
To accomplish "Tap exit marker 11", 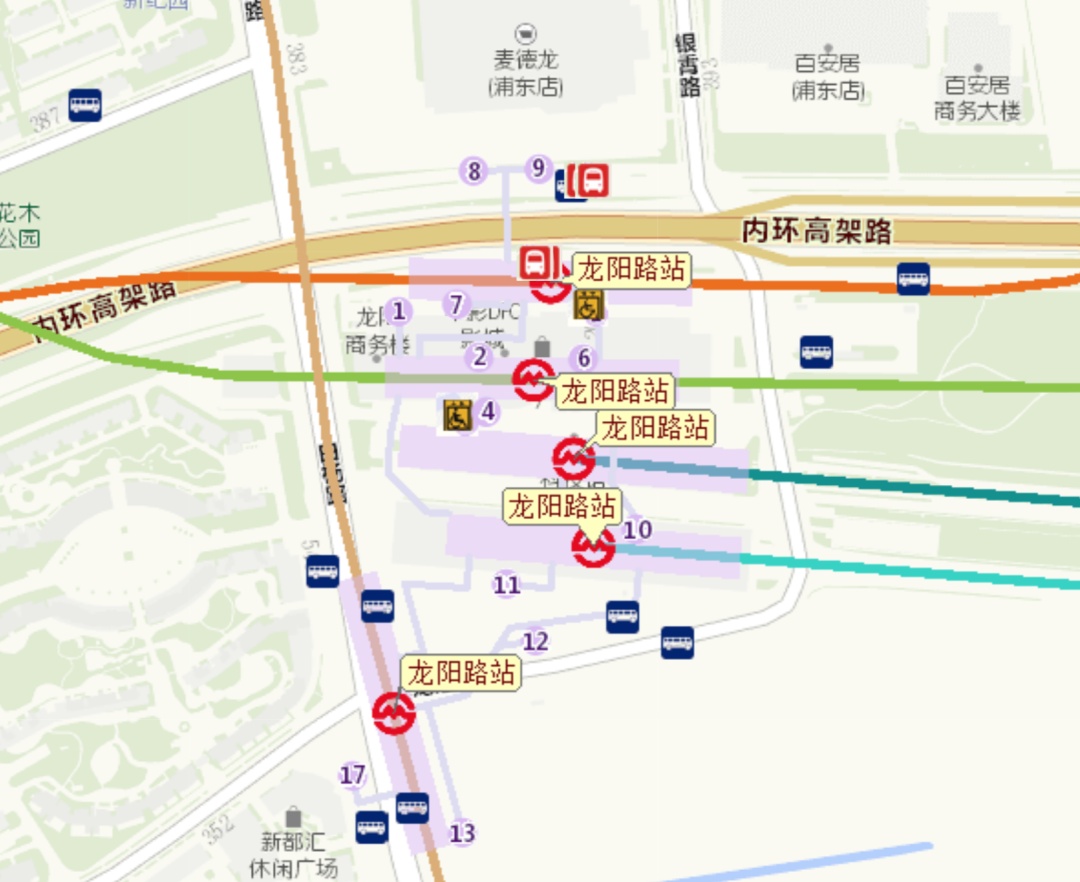I will click(x=507, y=585).
